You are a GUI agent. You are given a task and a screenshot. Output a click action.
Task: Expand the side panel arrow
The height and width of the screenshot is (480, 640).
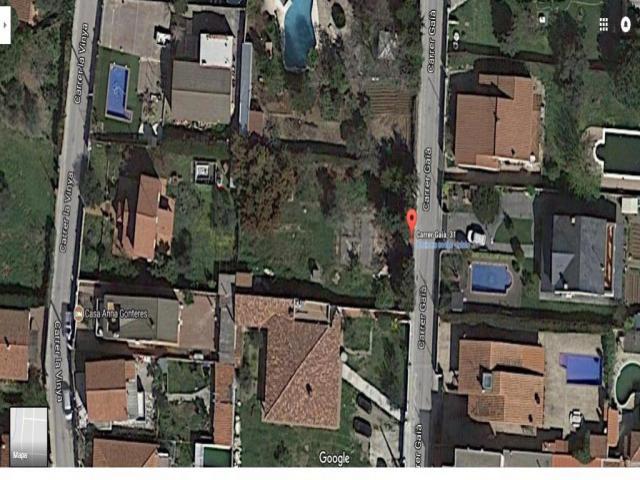[x=5, y=25]
